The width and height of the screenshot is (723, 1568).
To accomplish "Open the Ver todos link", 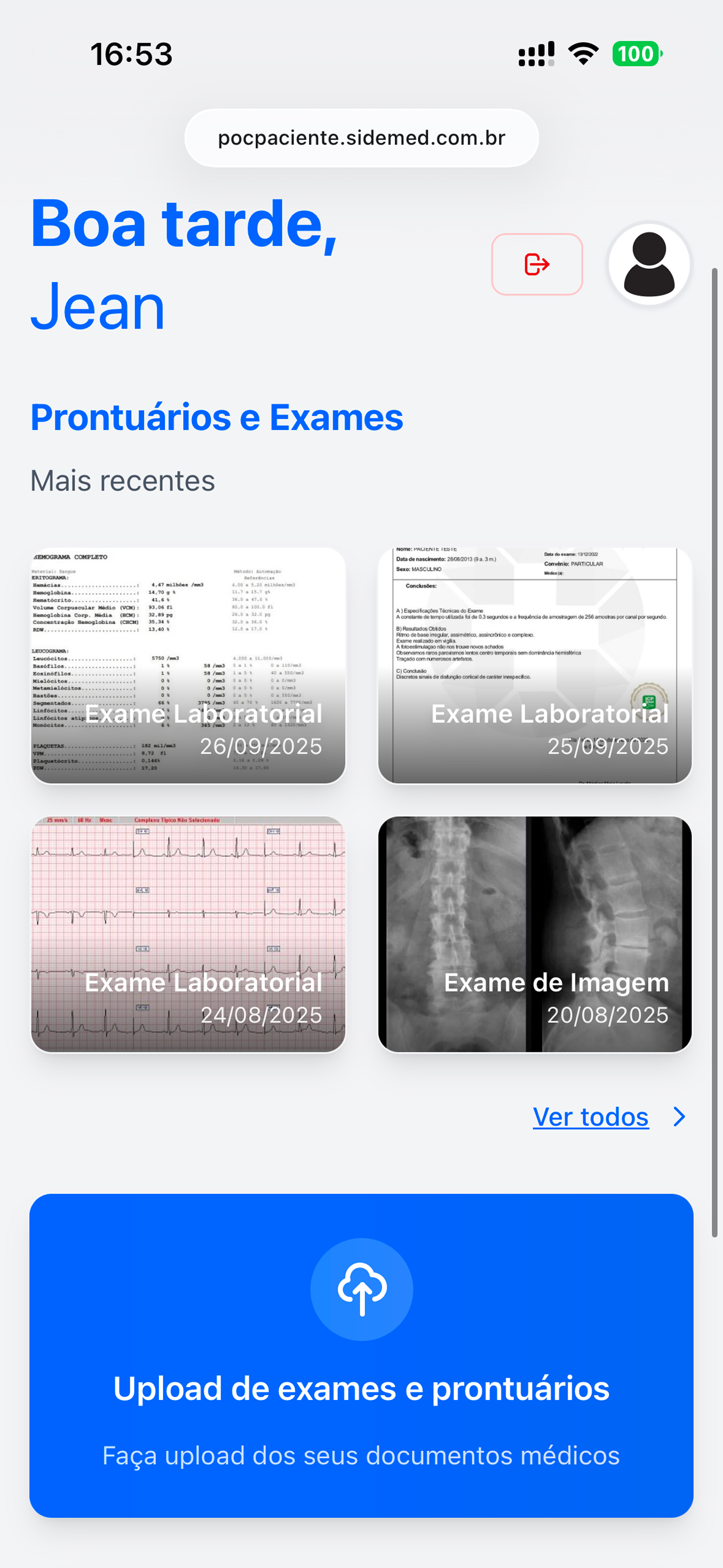I will [x=590, y=1116].
